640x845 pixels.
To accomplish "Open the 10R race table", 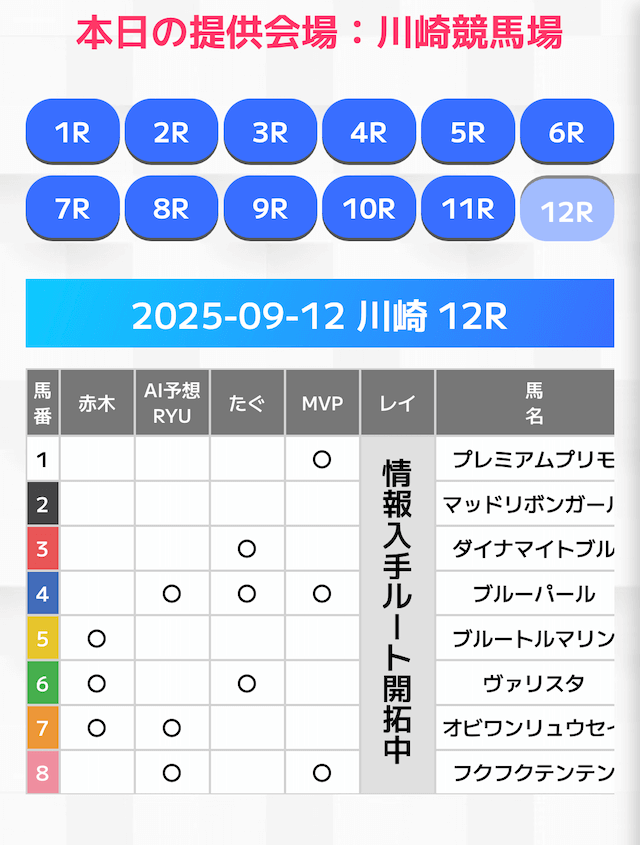I will click(x=369, y=209).
